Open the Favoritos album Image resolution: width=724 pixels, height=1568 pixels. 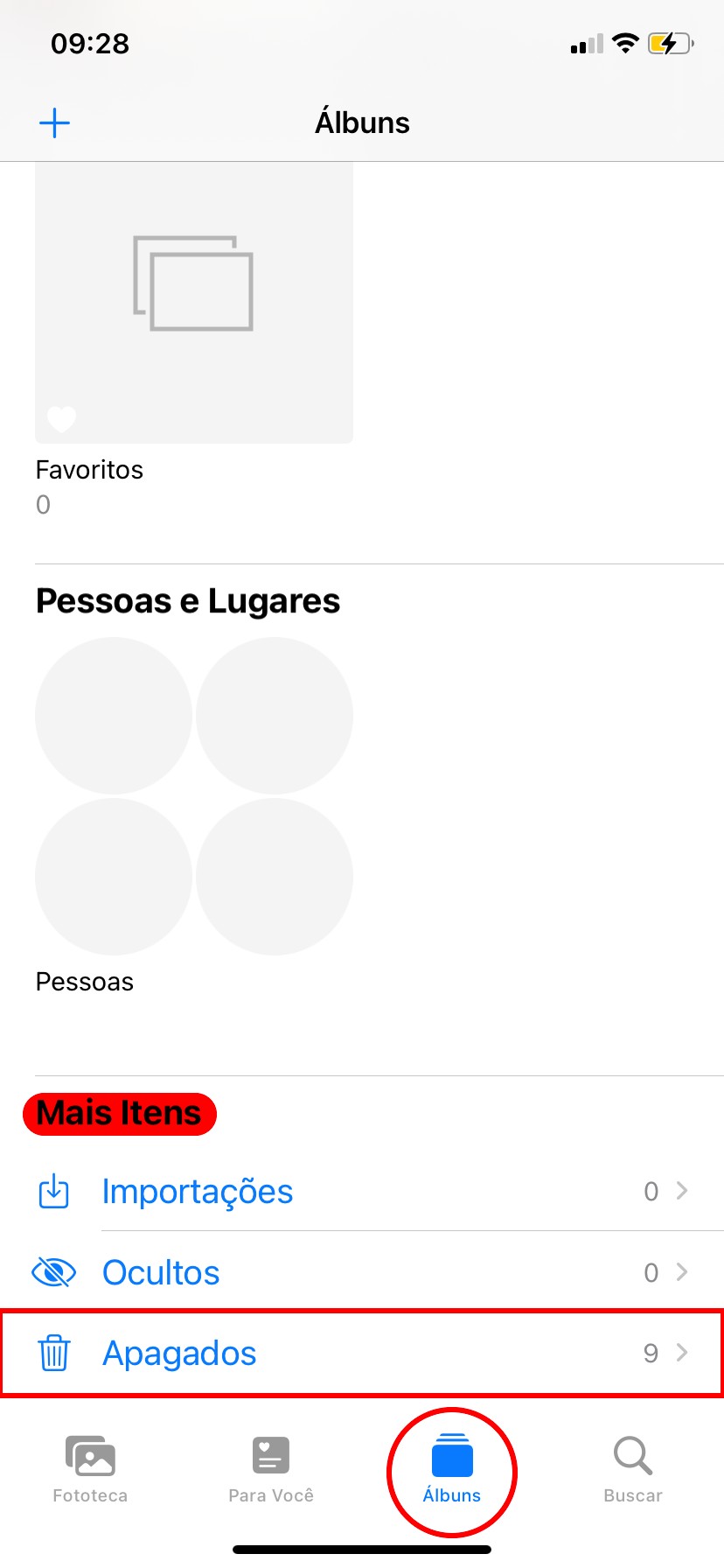tap(193, 302)
